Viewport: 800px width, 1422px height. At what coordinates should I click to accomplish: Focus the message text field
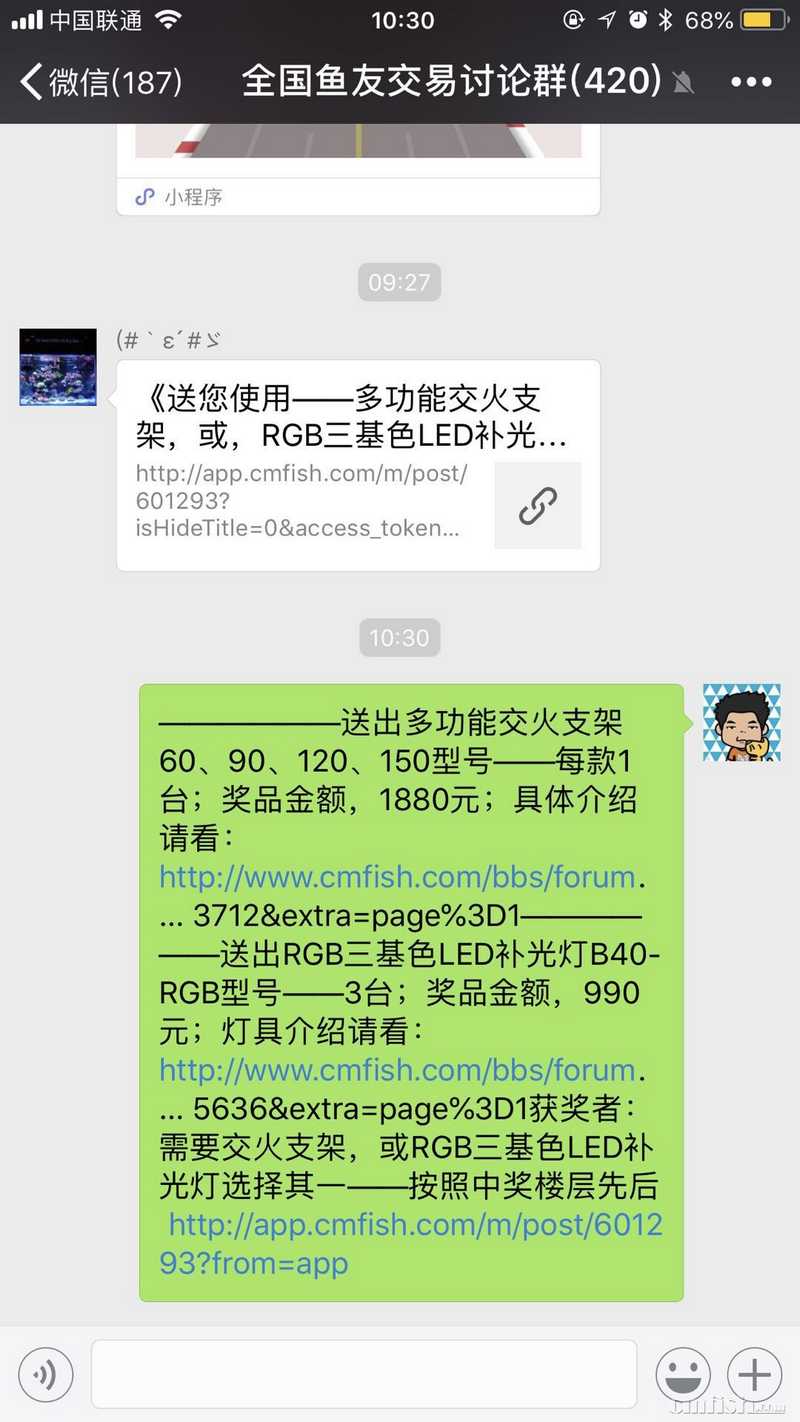pos(364,1375)
